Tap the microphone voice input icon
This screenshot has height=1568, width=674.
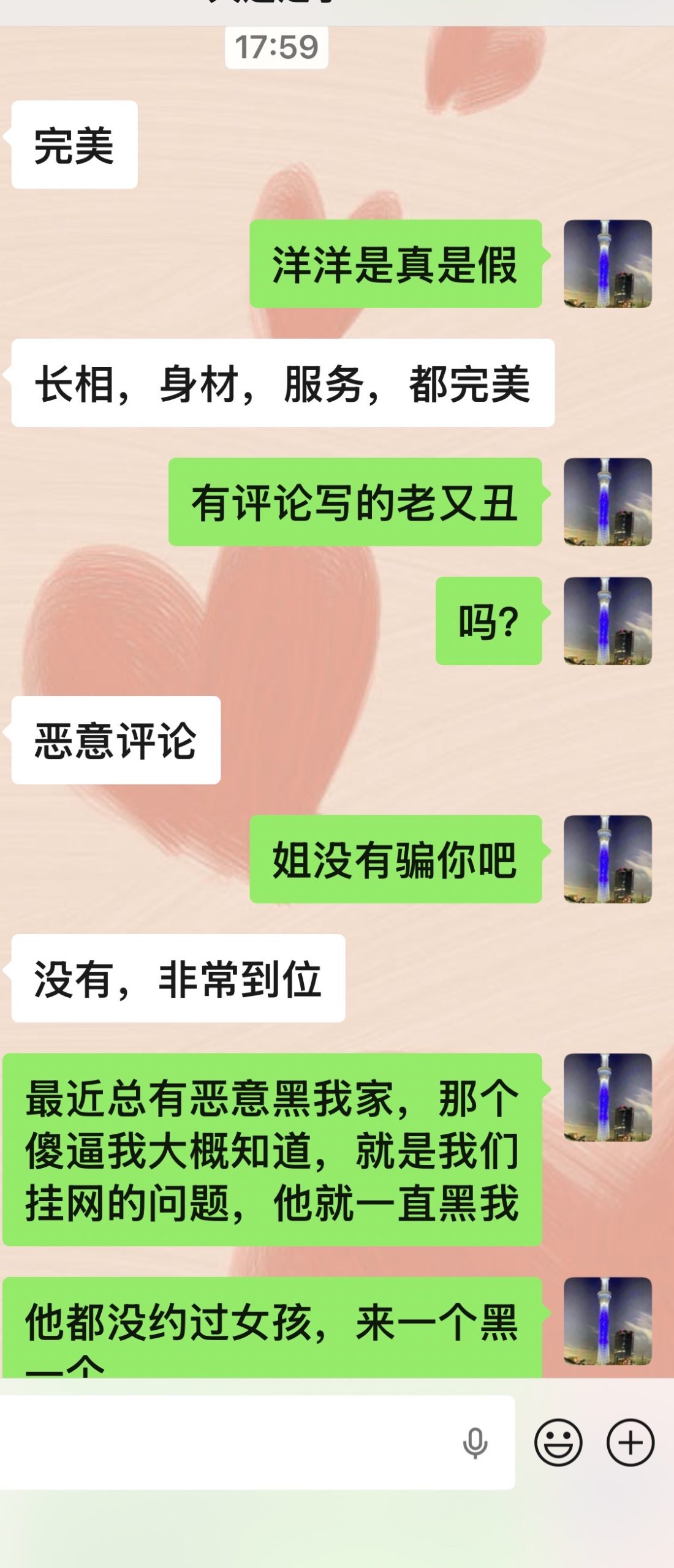[x=475, y=1443]
